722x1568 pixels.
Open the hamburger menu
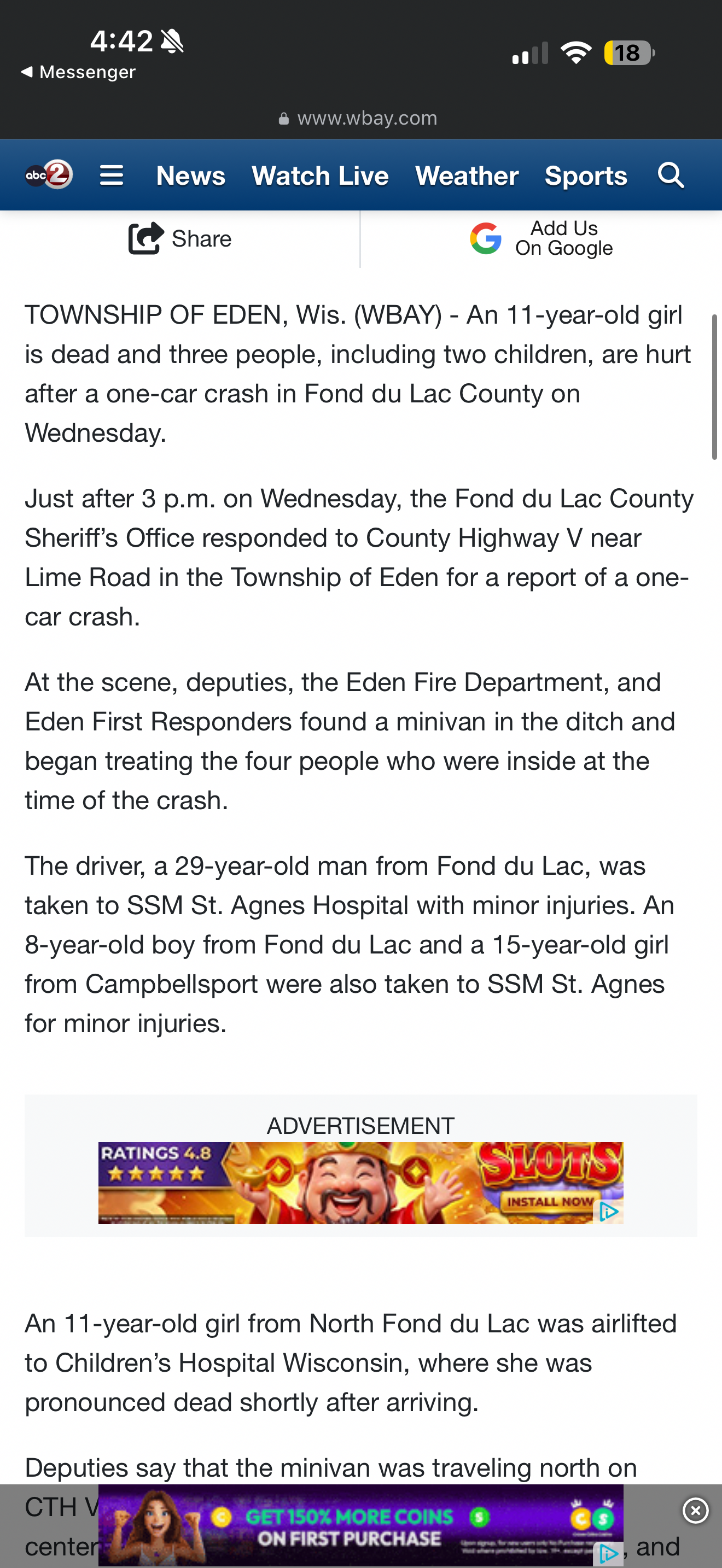click(112, 176)
